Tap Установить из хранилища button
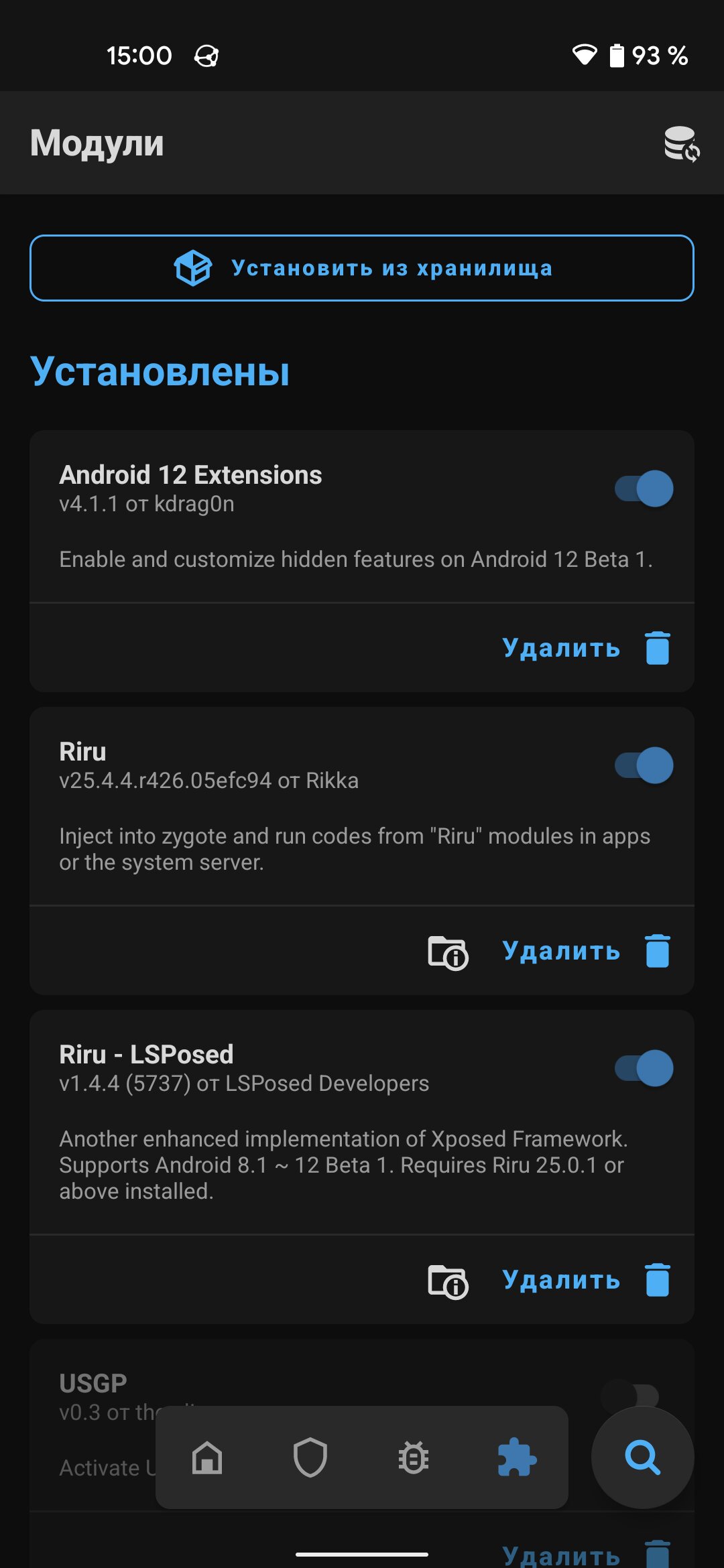This screenshot has width=724, height=1568. click(362, 268)
